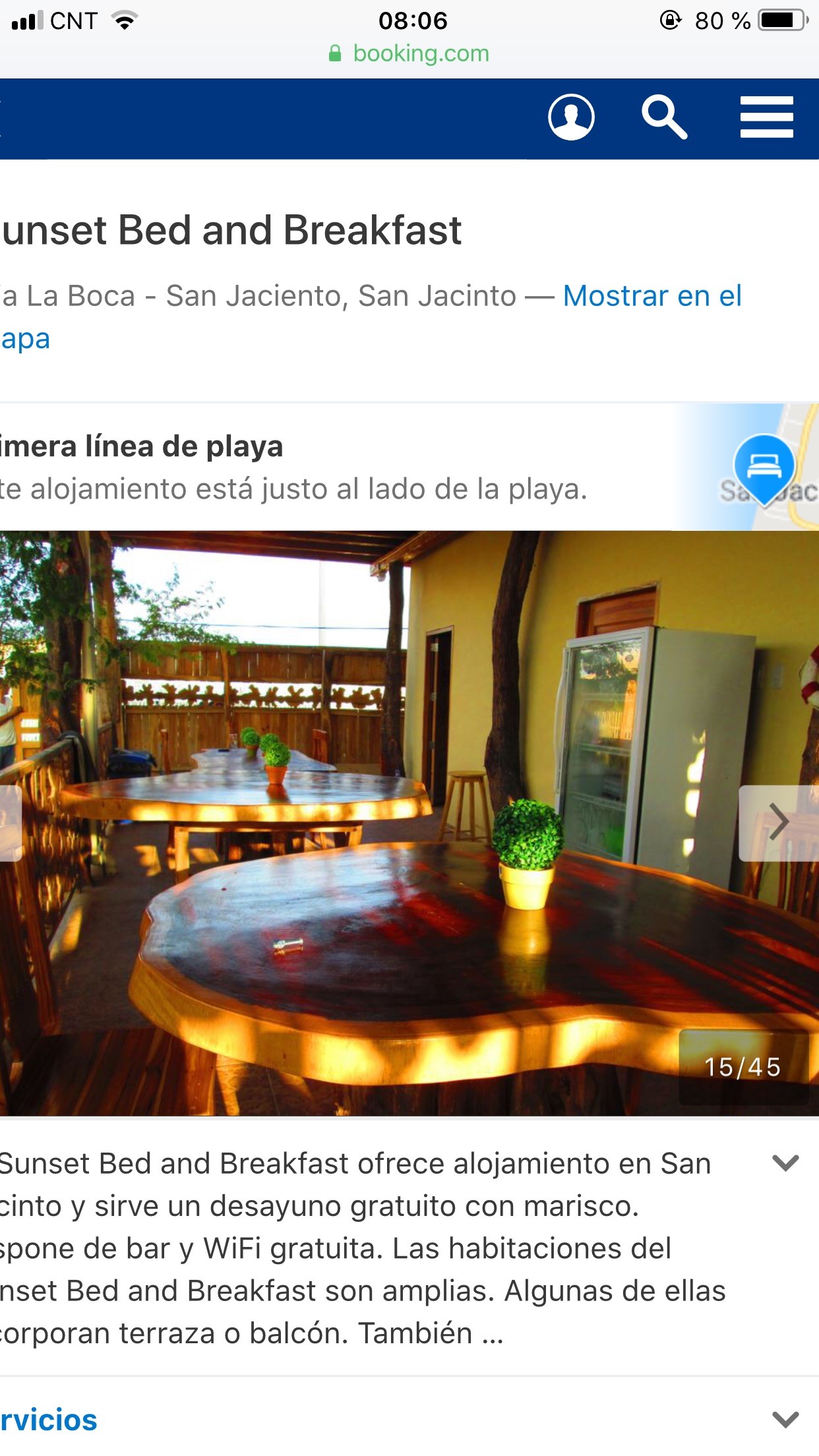Tap the search magnifier icon

click(x=664, y=117)
